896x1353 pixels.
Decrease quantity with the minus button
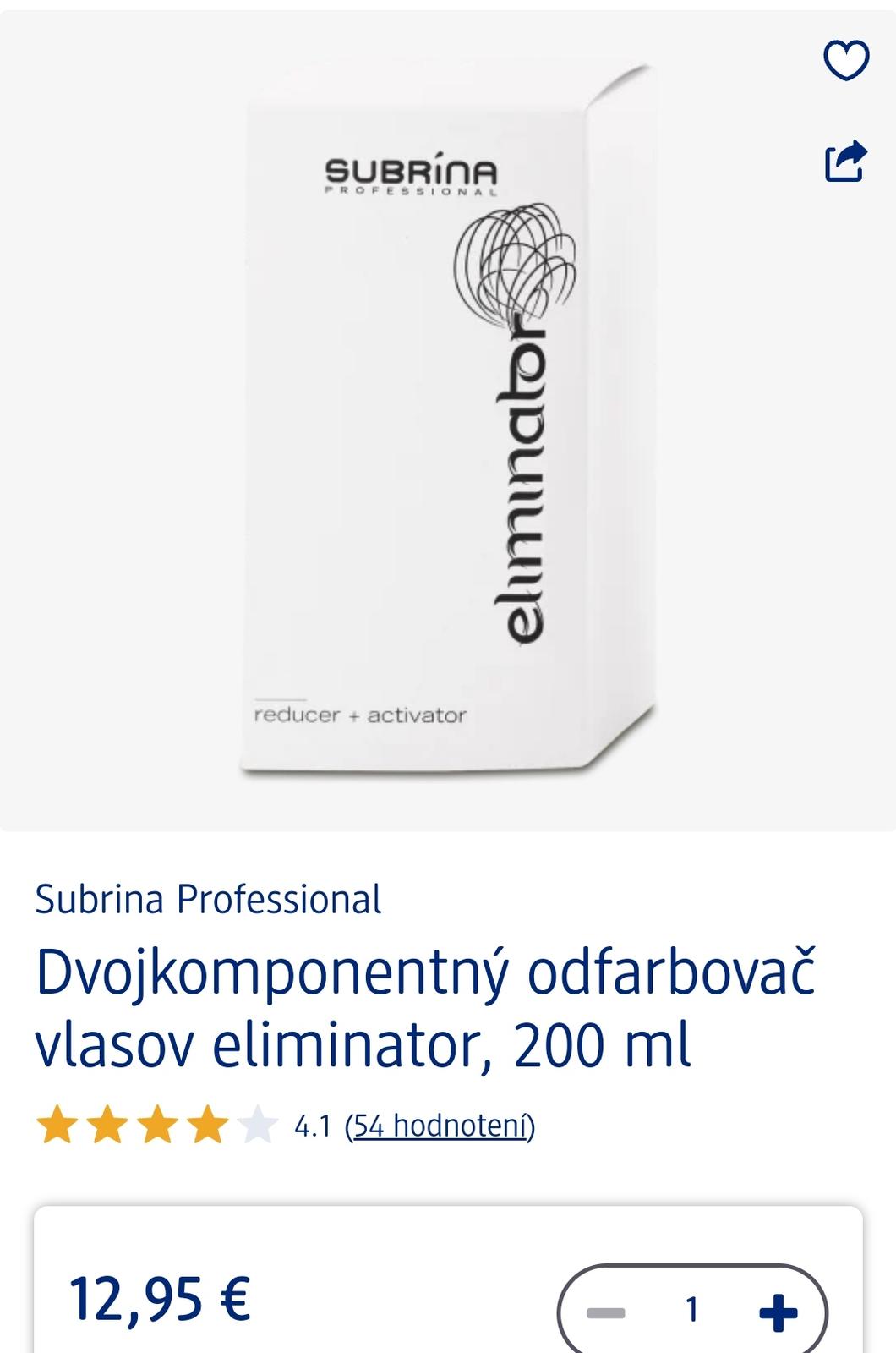click(x=606, y=1312)
